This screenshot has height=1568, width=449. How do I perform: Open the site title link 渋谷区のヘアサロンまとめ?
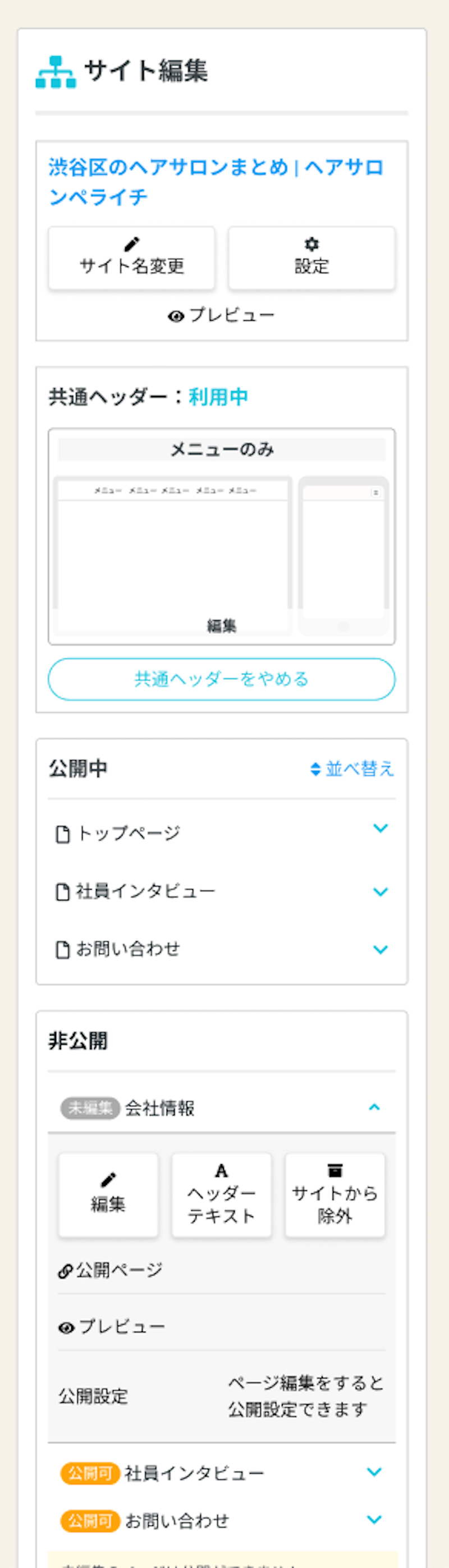pos(216,181)
